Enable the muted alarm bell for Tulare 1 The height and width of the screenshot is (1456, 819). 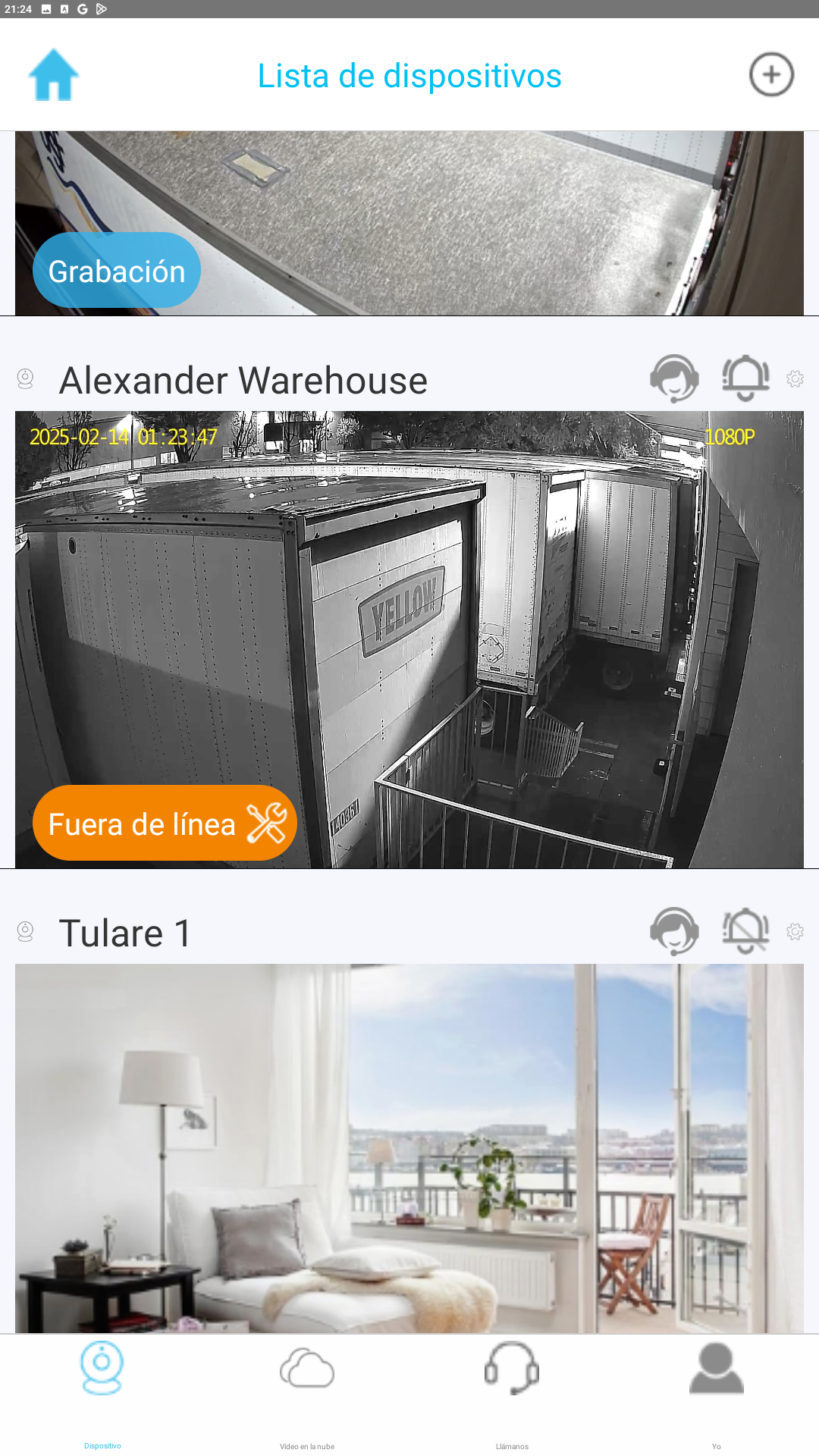coord(745,931)
